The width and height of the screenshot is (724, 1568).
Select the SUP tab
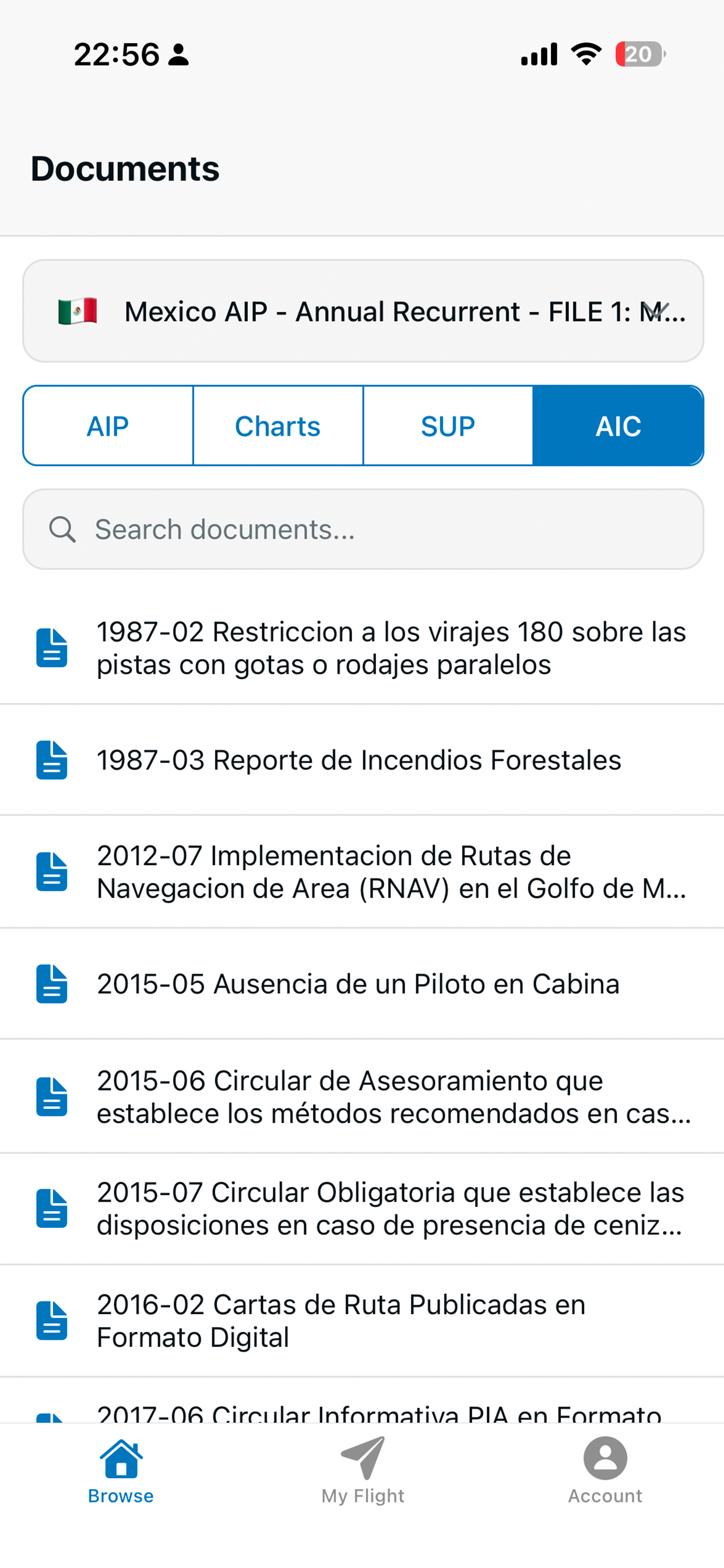click(x=448, y=426)
